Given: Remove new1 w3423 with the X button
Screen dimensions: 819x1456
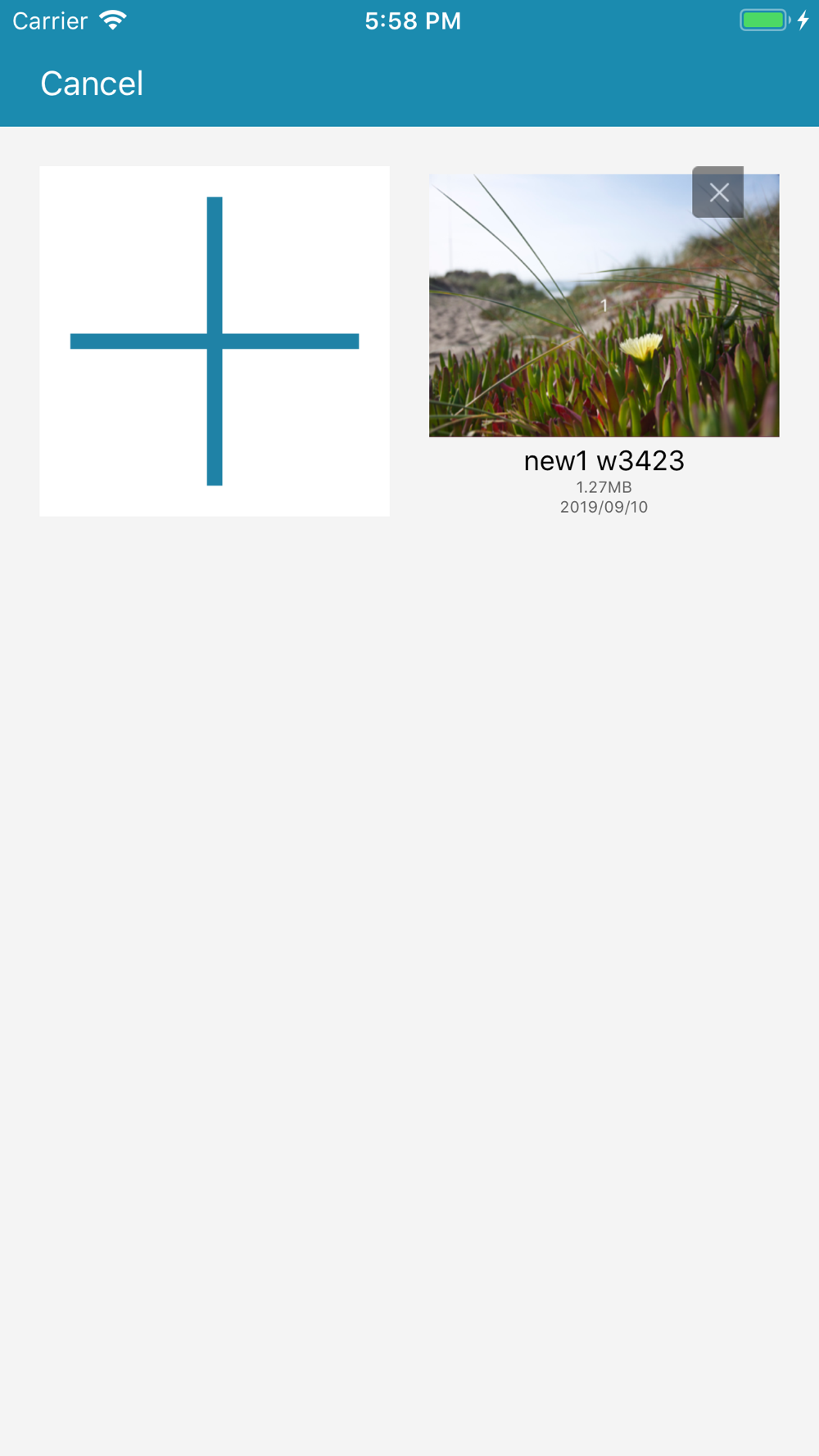Looking at the screenshot, I should (718, 192).
